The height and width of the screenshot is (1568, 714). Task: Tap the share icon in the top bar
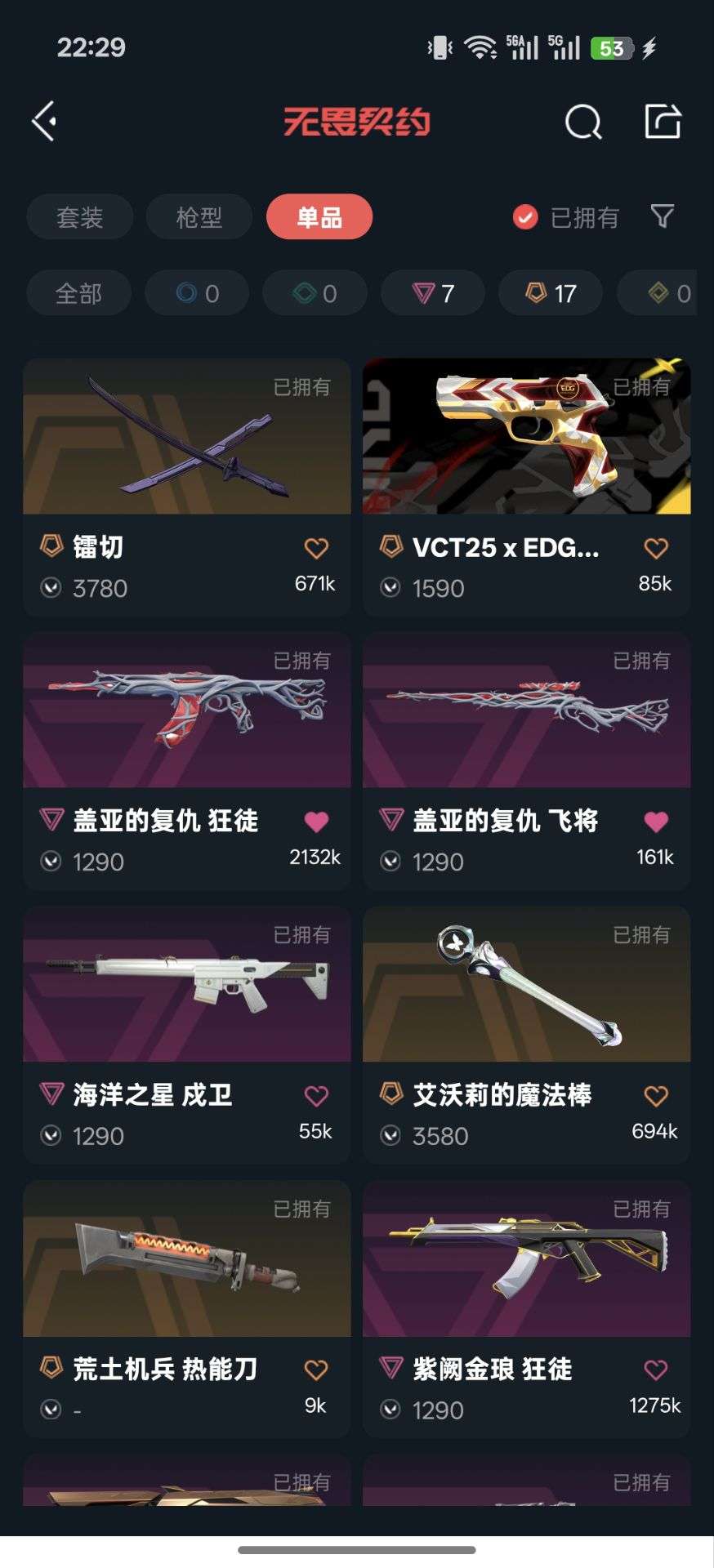pyautogui.click(x=663, y=123)
